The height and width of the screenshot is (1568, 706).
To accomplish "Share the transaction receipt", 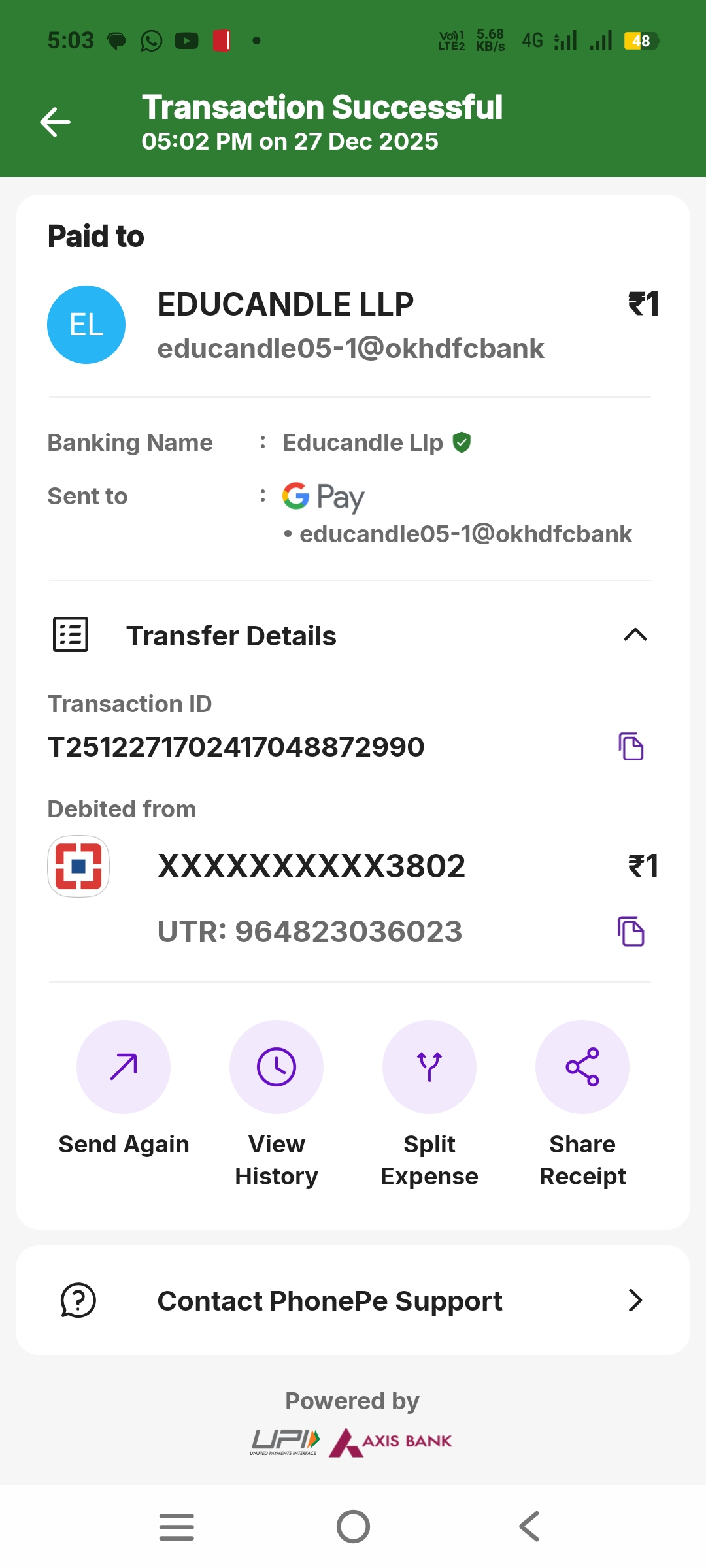I will pos(582,1067).
